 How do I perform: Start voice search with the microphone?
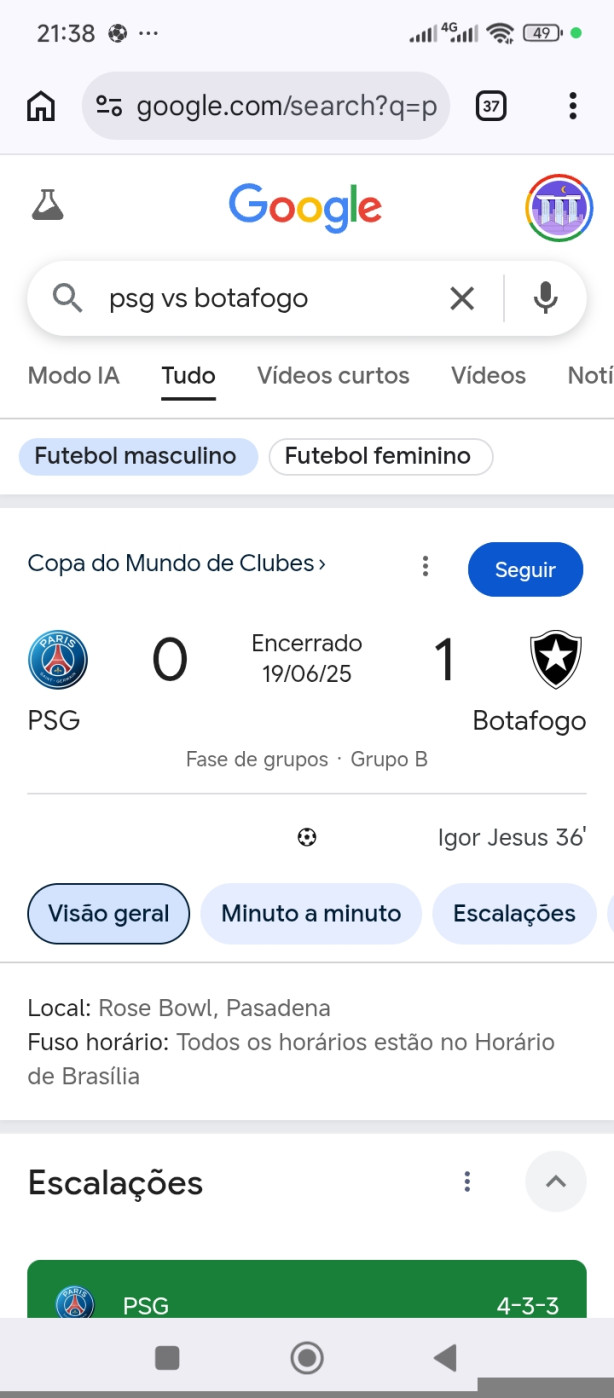pos(545,298)
